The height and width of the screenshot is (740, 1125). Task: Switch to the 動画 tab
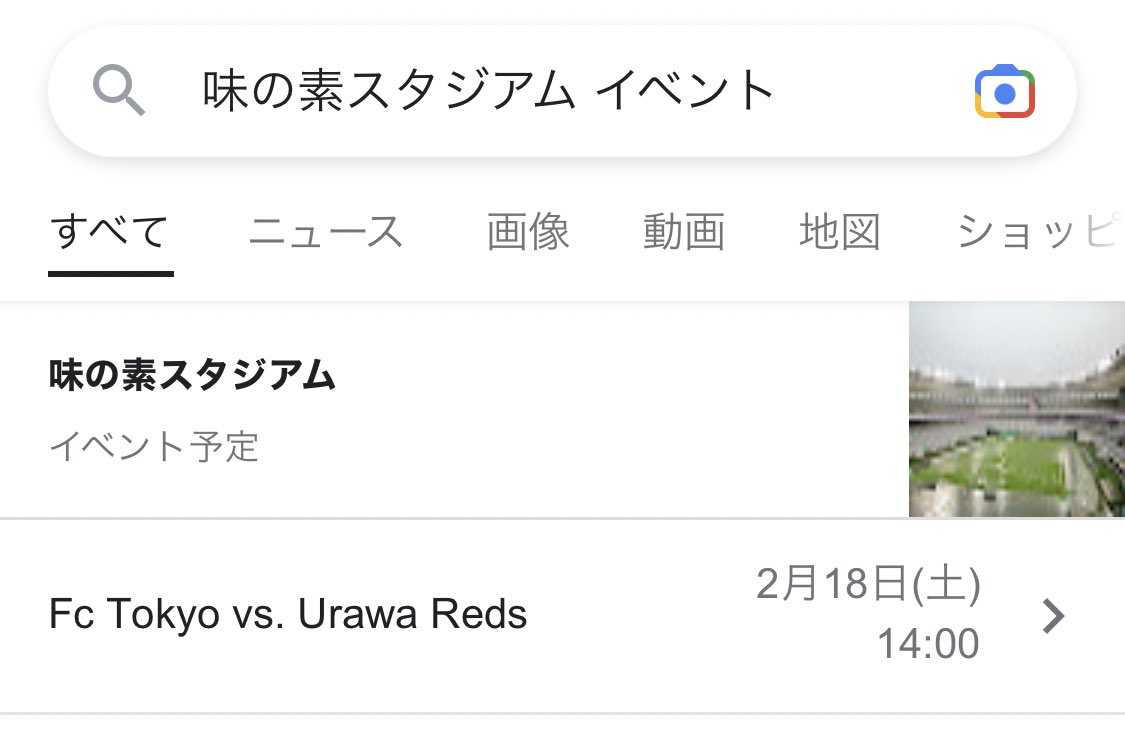(x=684, y=233)
